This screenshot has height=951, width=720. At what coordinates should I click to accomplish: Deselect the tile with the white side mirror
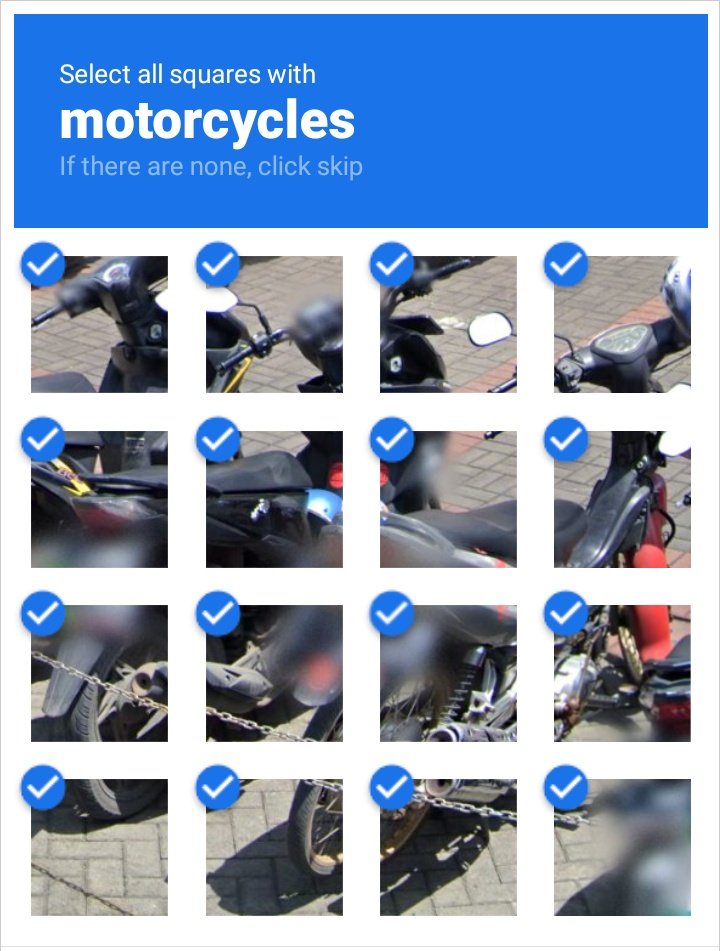click(448, 324)
